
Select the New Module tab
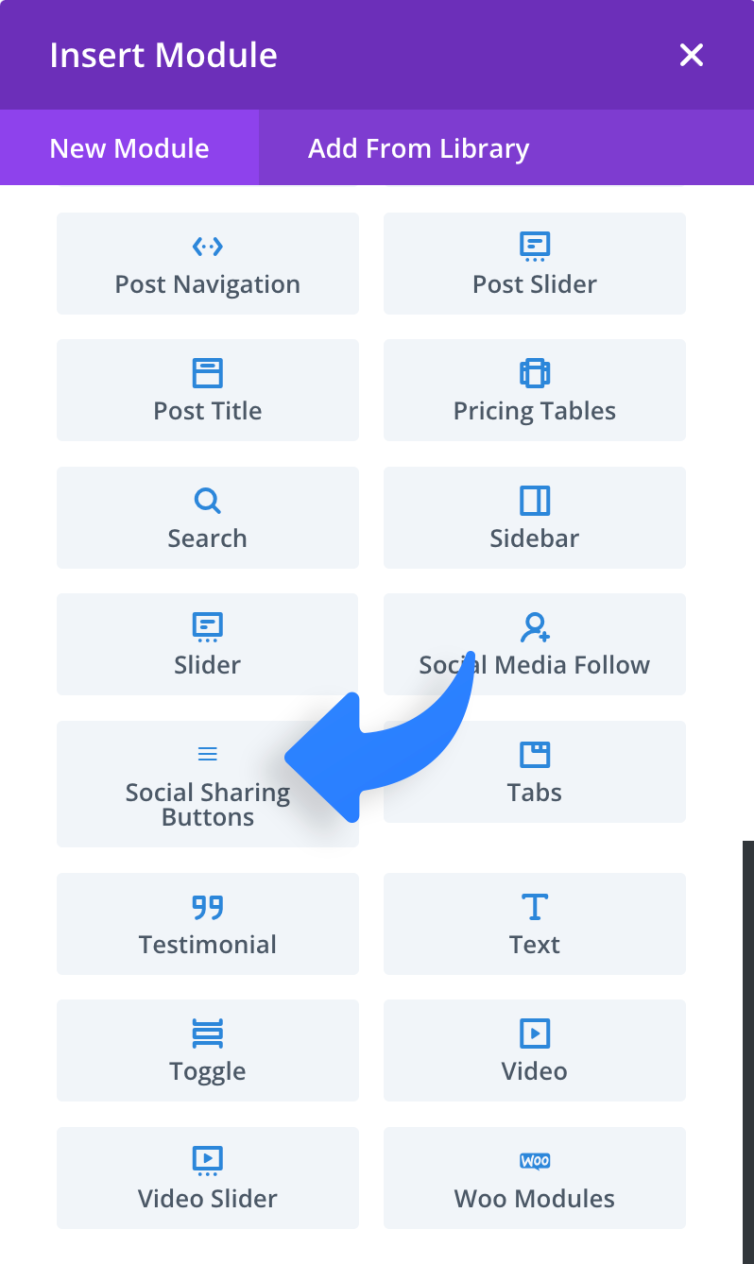click(128, 148)
